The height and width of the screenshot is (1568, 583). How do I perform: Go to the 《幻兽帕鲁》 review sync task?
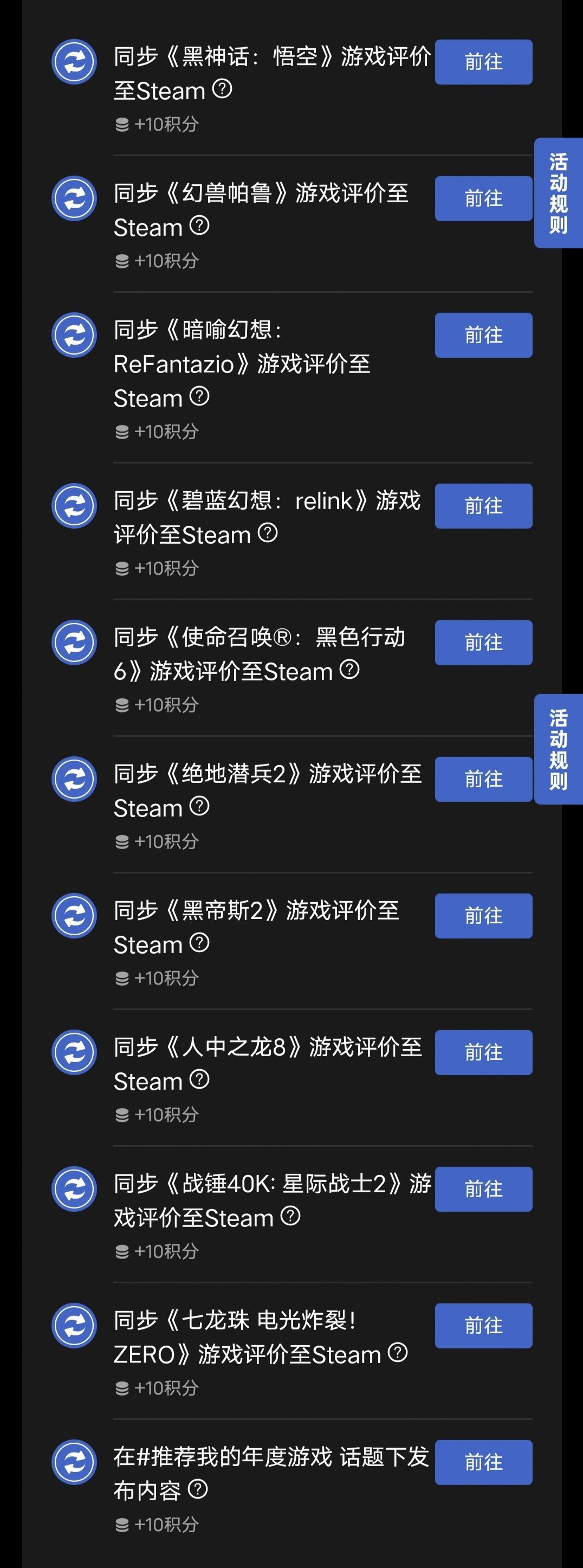(483, 198)
